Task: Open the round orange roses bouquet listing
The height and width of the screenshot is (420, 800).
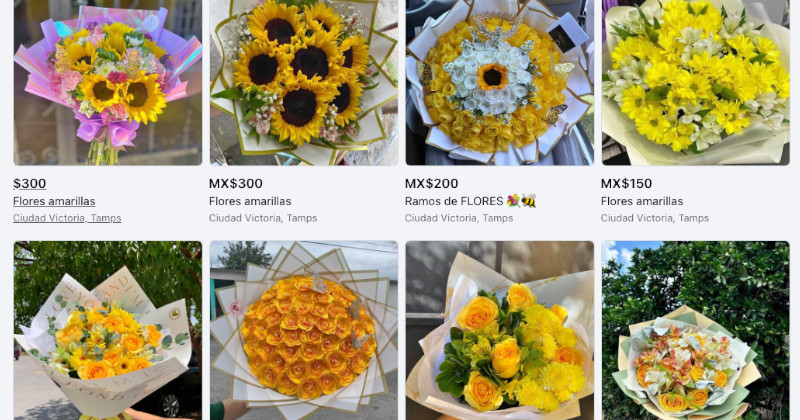Action: click(x=303, y=330)
